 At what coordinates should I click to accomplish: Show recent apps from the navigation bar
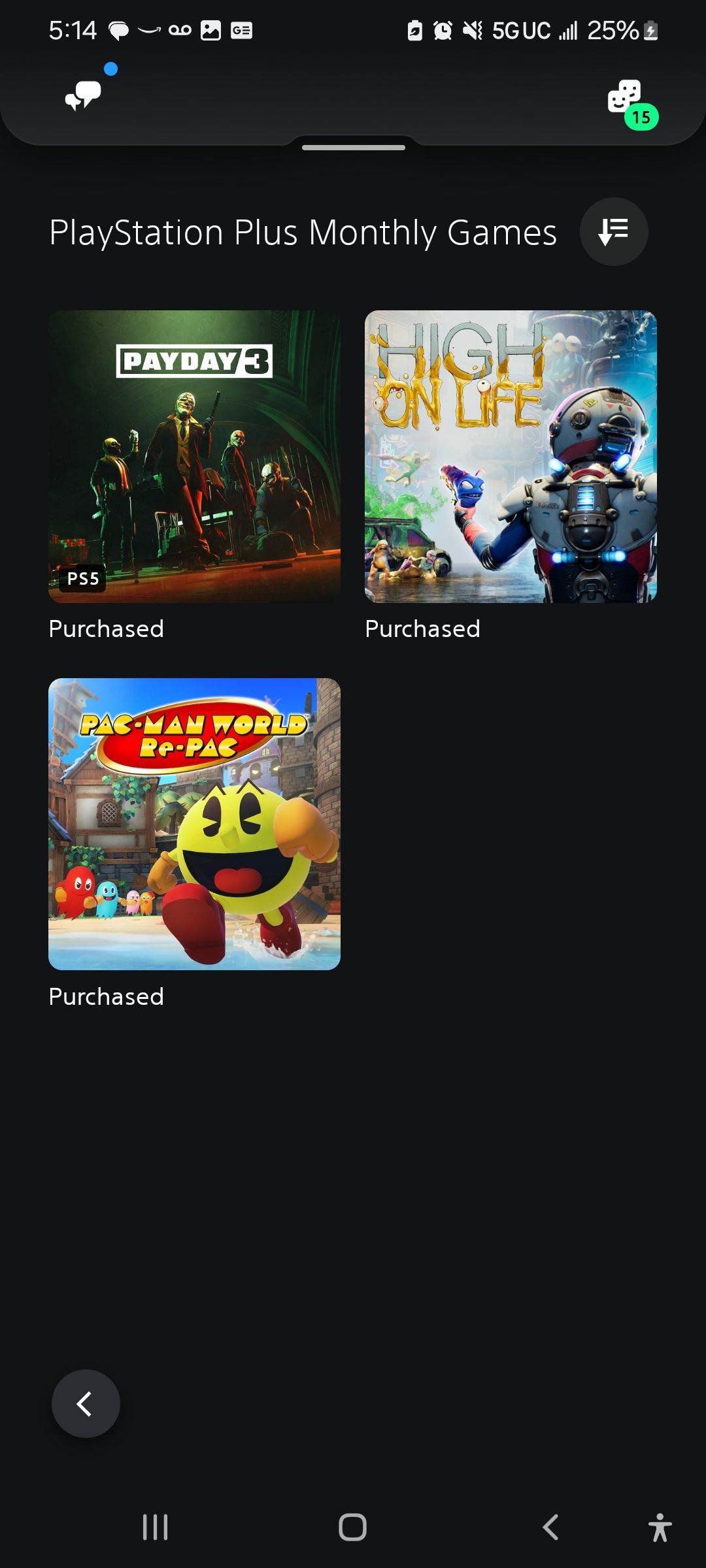[155, 1527]
